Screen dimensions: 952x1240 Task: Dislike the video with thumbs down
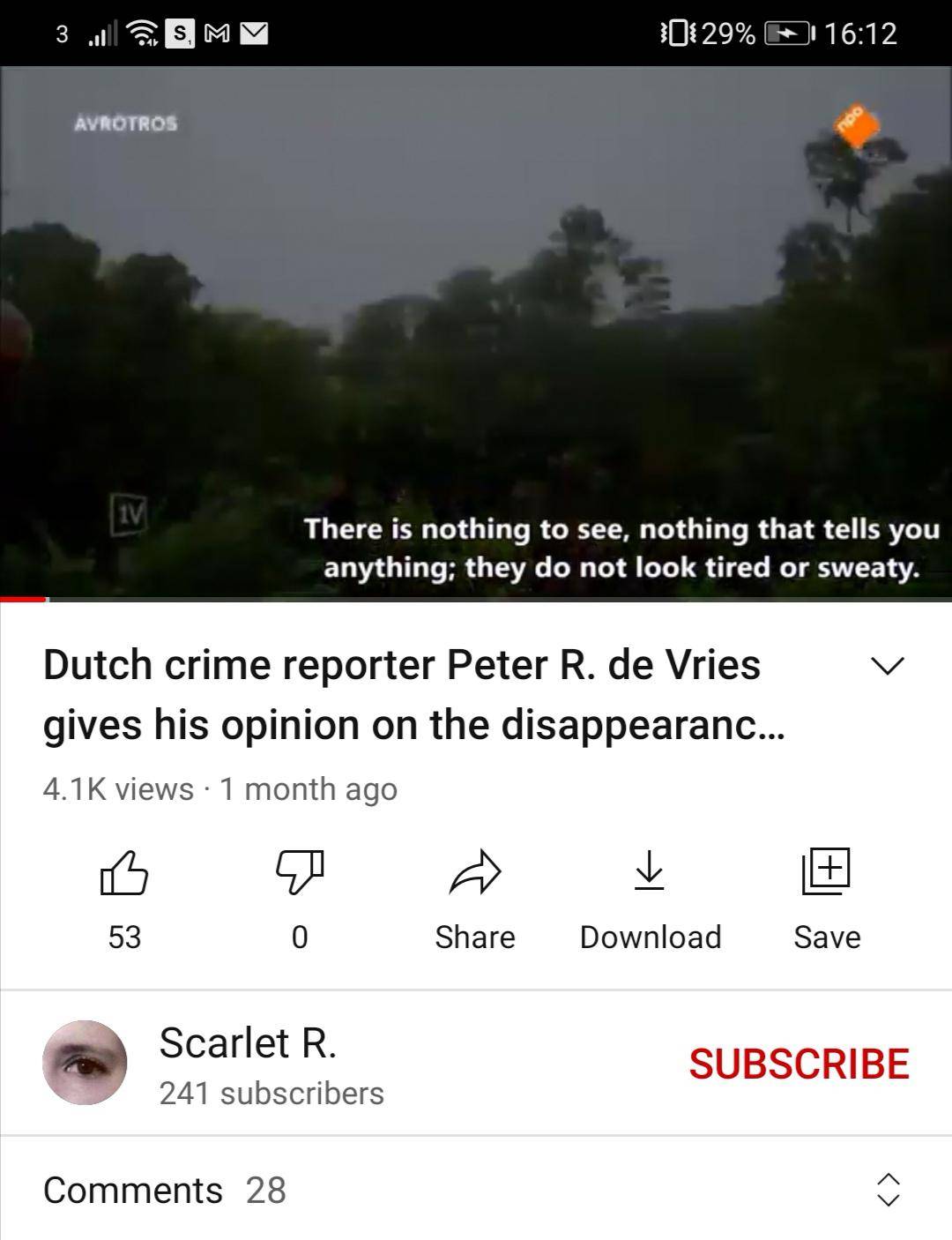tap(300, 873)
